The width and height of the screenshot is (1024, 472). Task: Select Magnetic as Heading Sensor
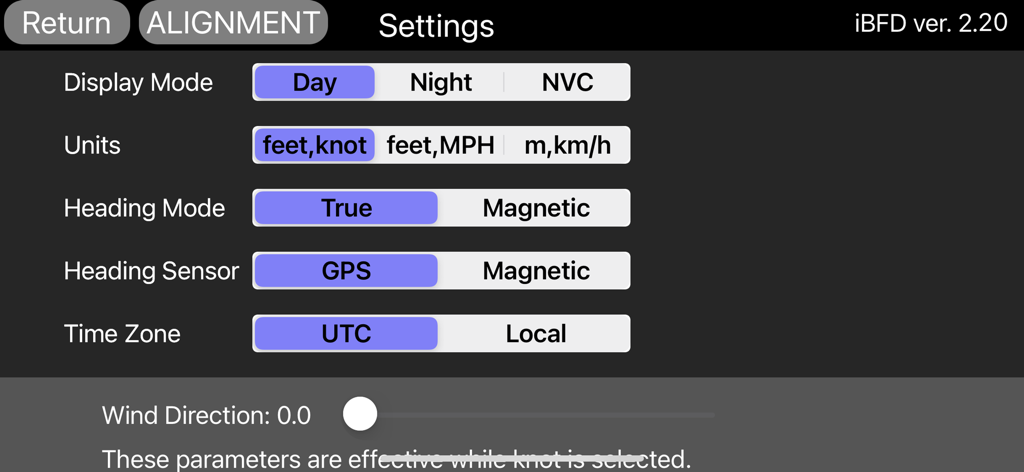coord(536,271)
